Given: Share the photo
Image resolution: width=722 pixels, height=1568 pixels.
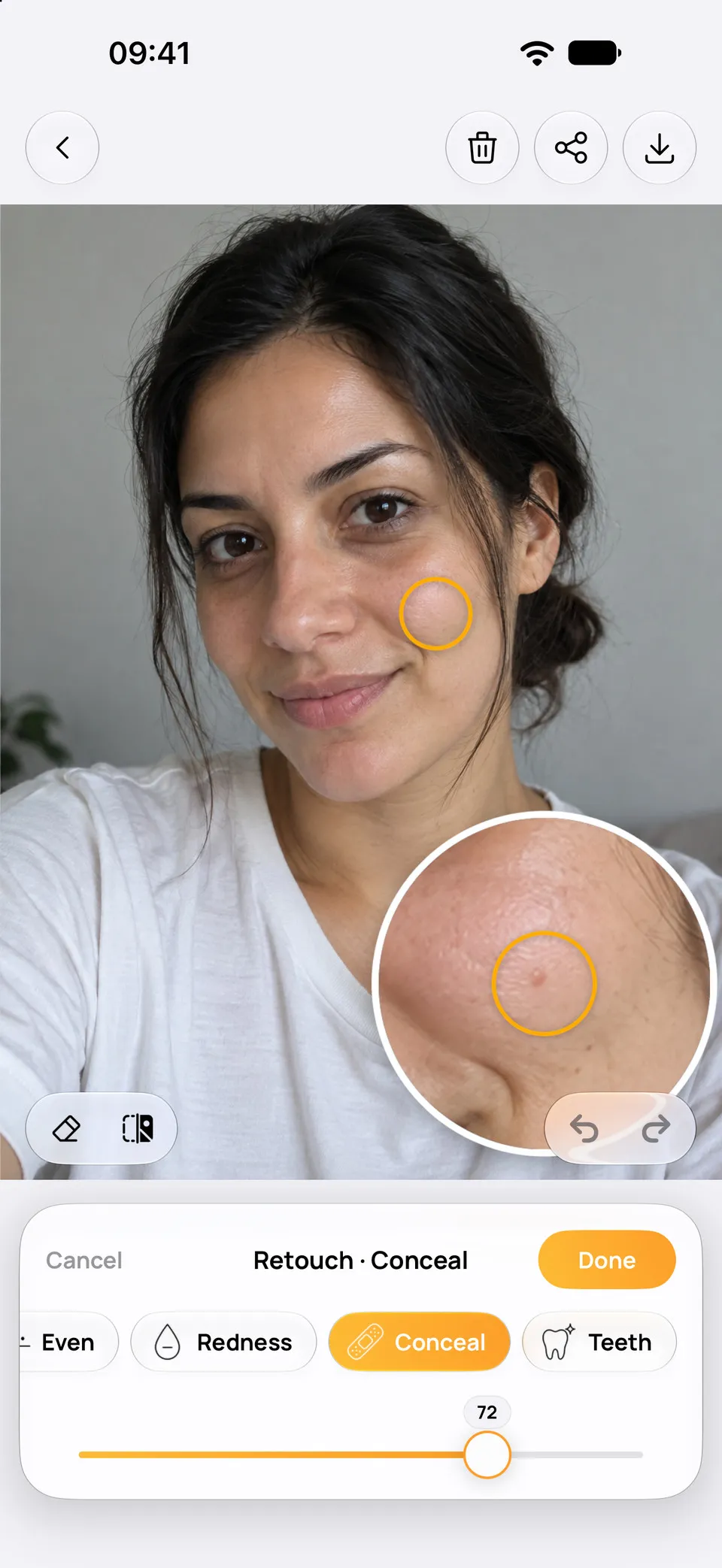Looking at the screenshot, I should coord(571,147).
